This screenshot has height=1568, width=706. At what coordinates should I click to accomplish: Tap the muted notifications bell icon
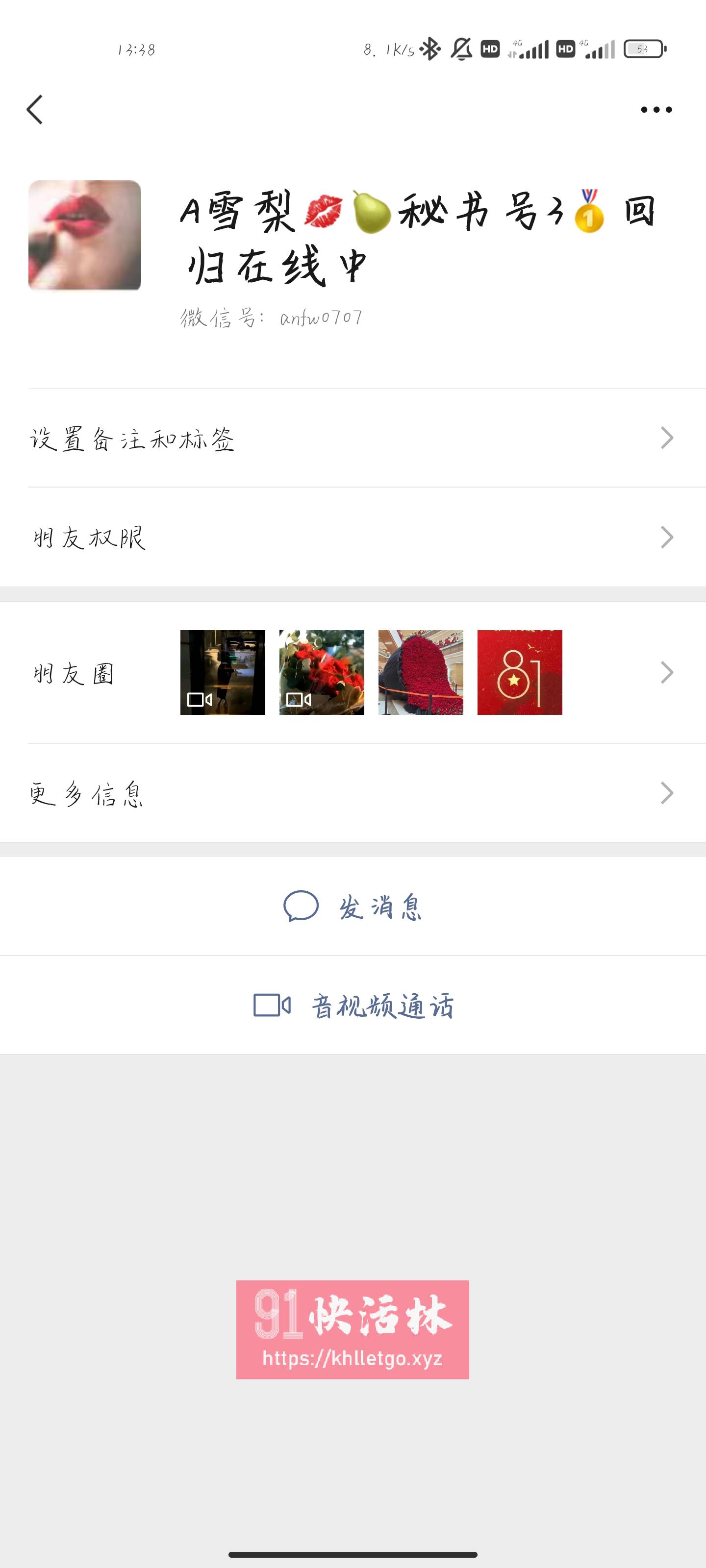click(x=461, y=49)
